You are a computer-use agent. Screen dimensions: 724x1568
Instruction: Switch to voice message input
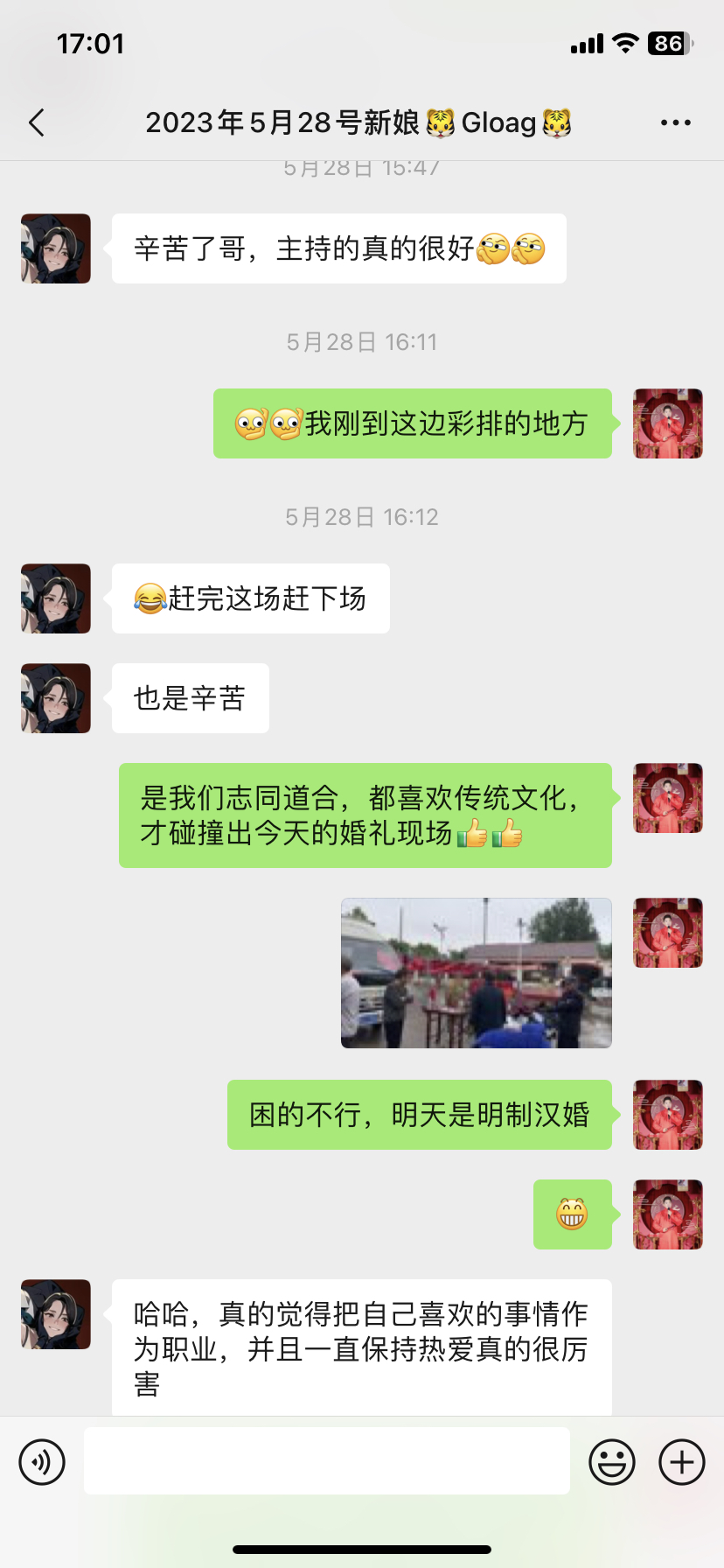[42, 1462]
